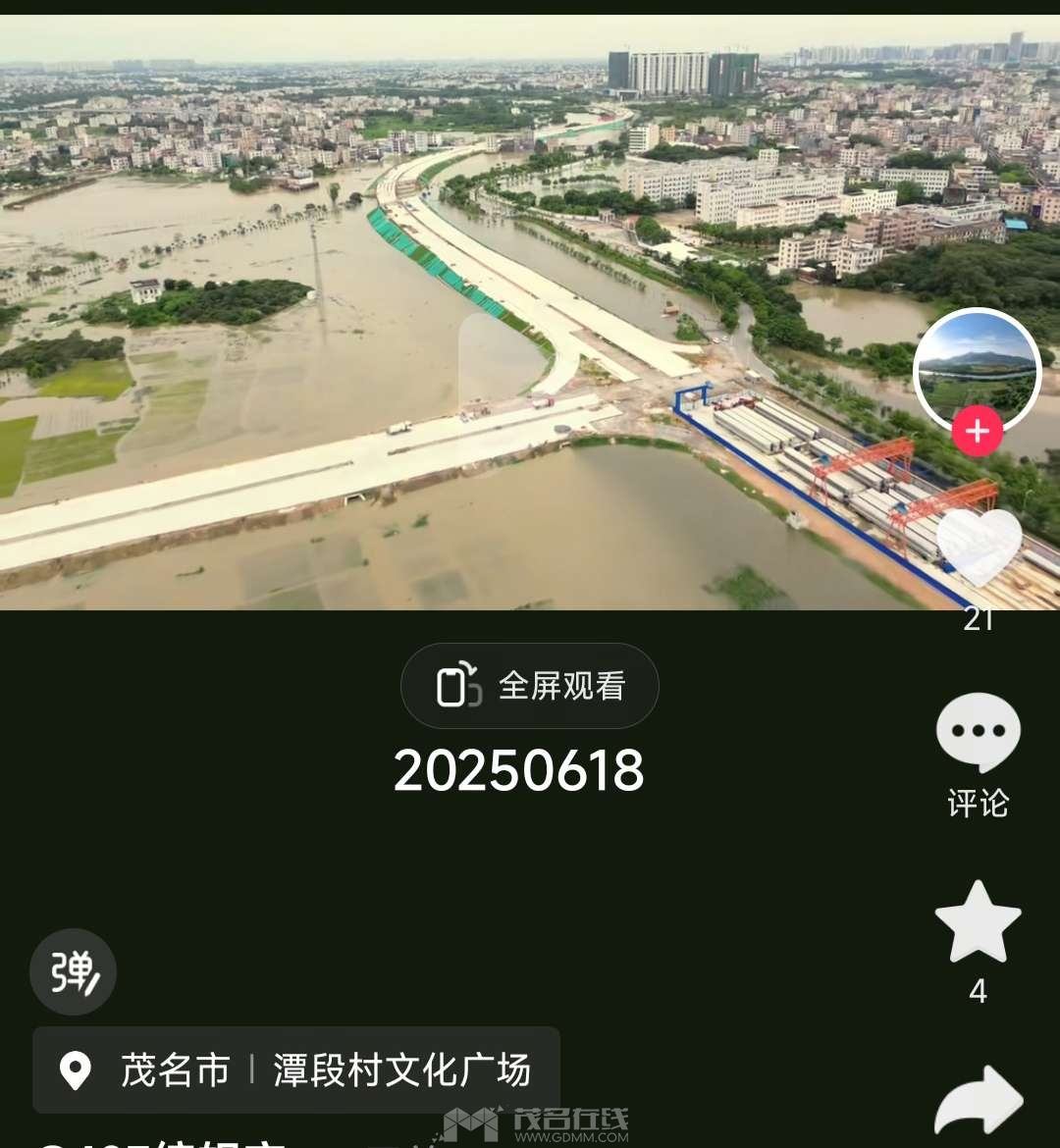Like this video with the heart

click(x=979, y=547)
